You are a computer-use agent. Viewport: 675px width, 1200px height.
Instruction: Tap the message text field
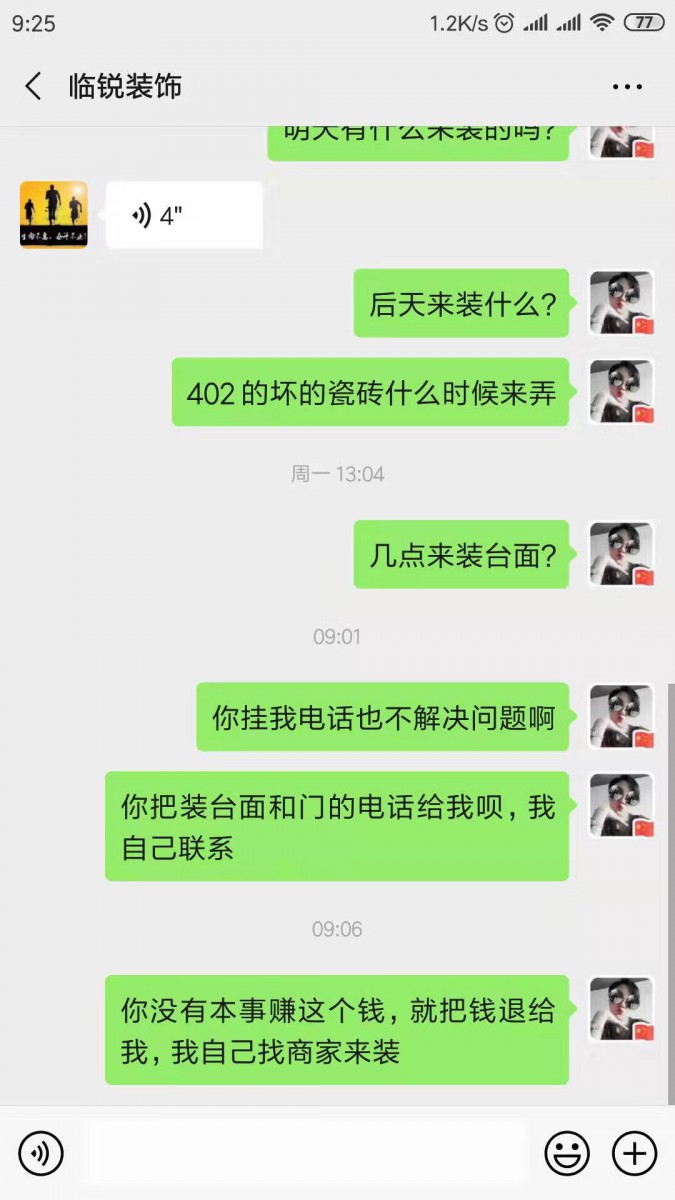coord(305,1153)
